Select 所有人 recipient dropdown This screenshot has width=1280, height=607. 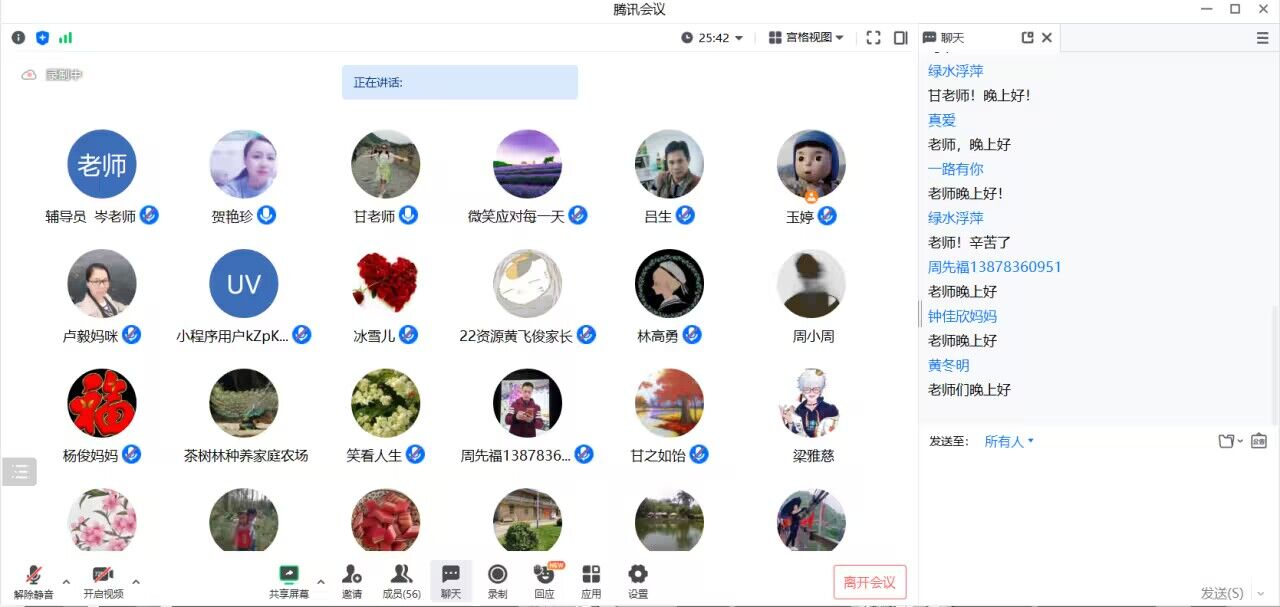pos(1009,441)
